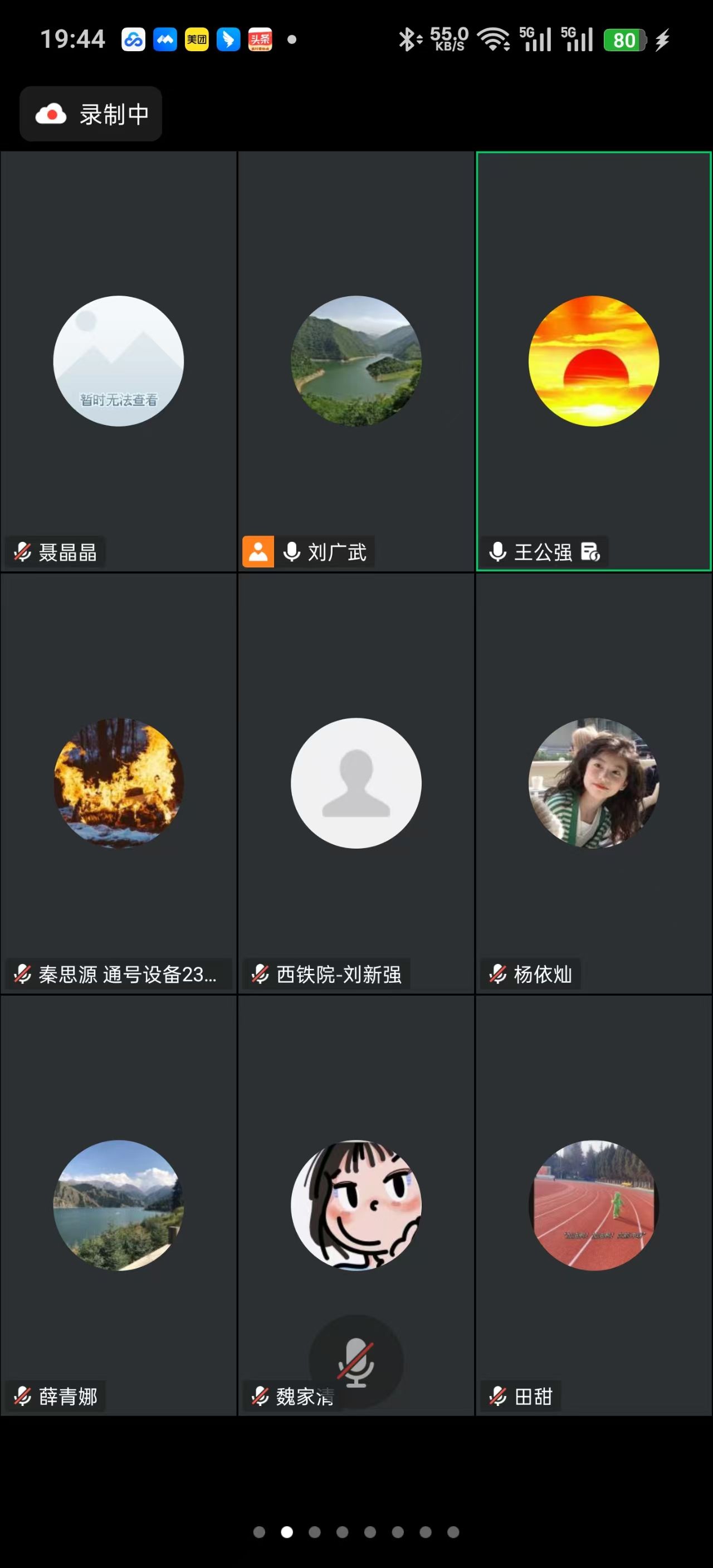Screen dimensions: 713x1568
Task: Select the 秦思源 通号设备 participant tile
Action: [x=119, y=783]
